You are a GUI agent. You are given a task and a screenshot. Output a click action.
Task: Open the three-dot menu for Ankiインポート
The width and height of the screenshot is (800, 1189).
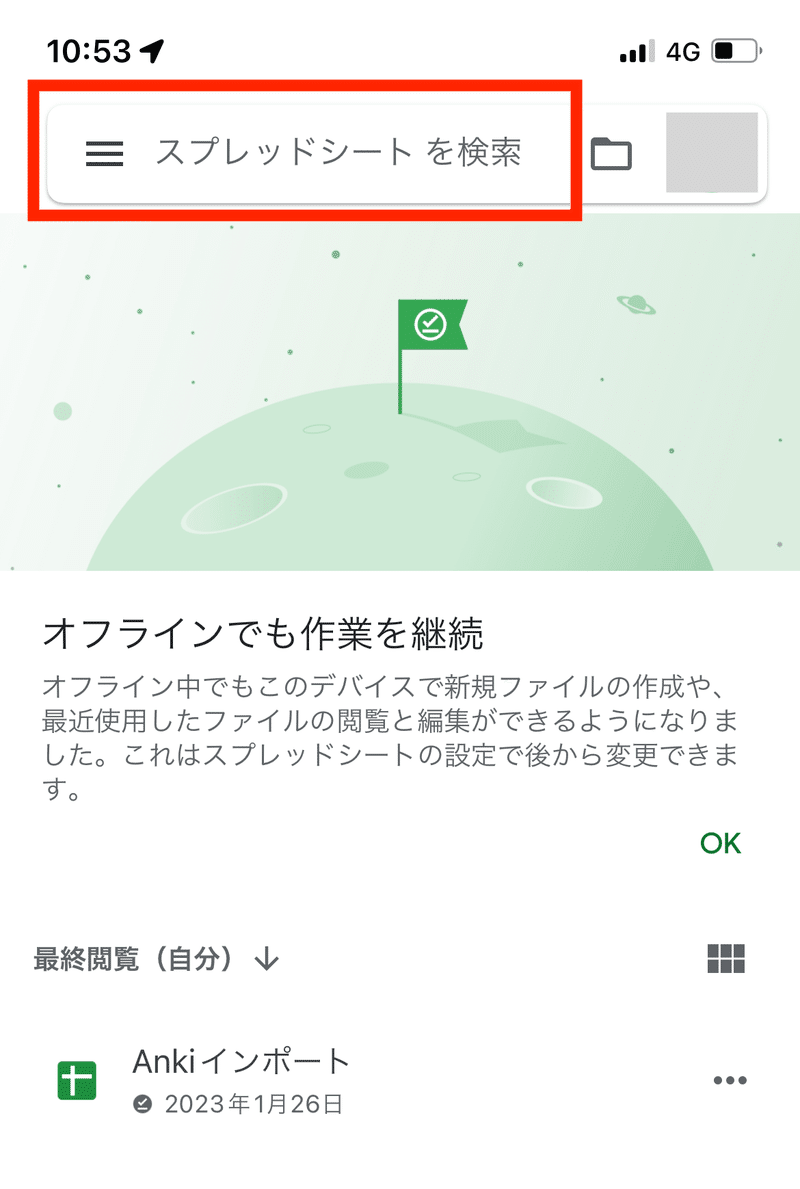tap(730, 1078)
